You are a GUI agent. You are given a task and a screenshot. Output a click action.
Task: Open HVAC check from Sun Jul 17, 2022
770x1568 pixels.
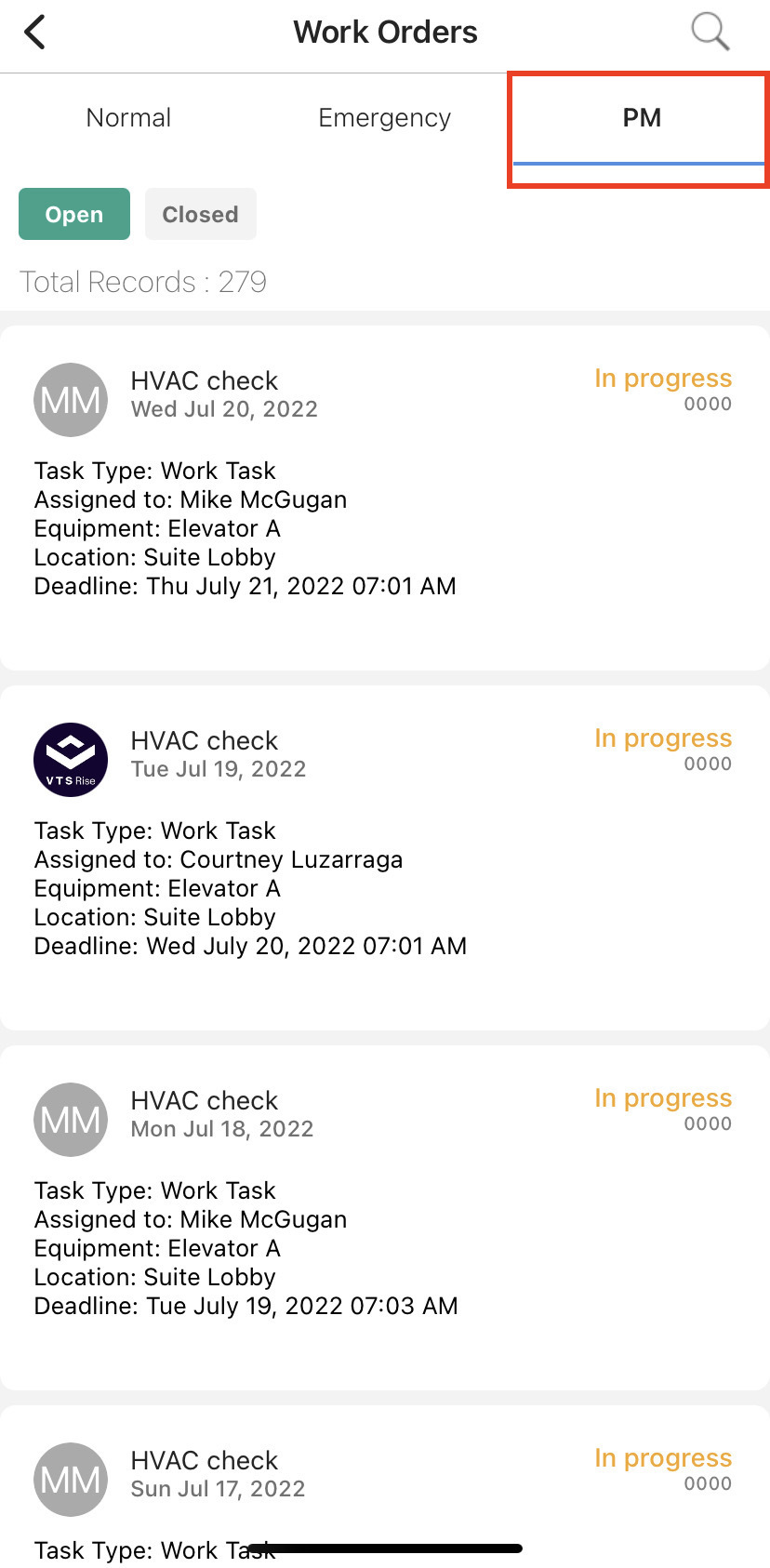(x=384, y=1479)
